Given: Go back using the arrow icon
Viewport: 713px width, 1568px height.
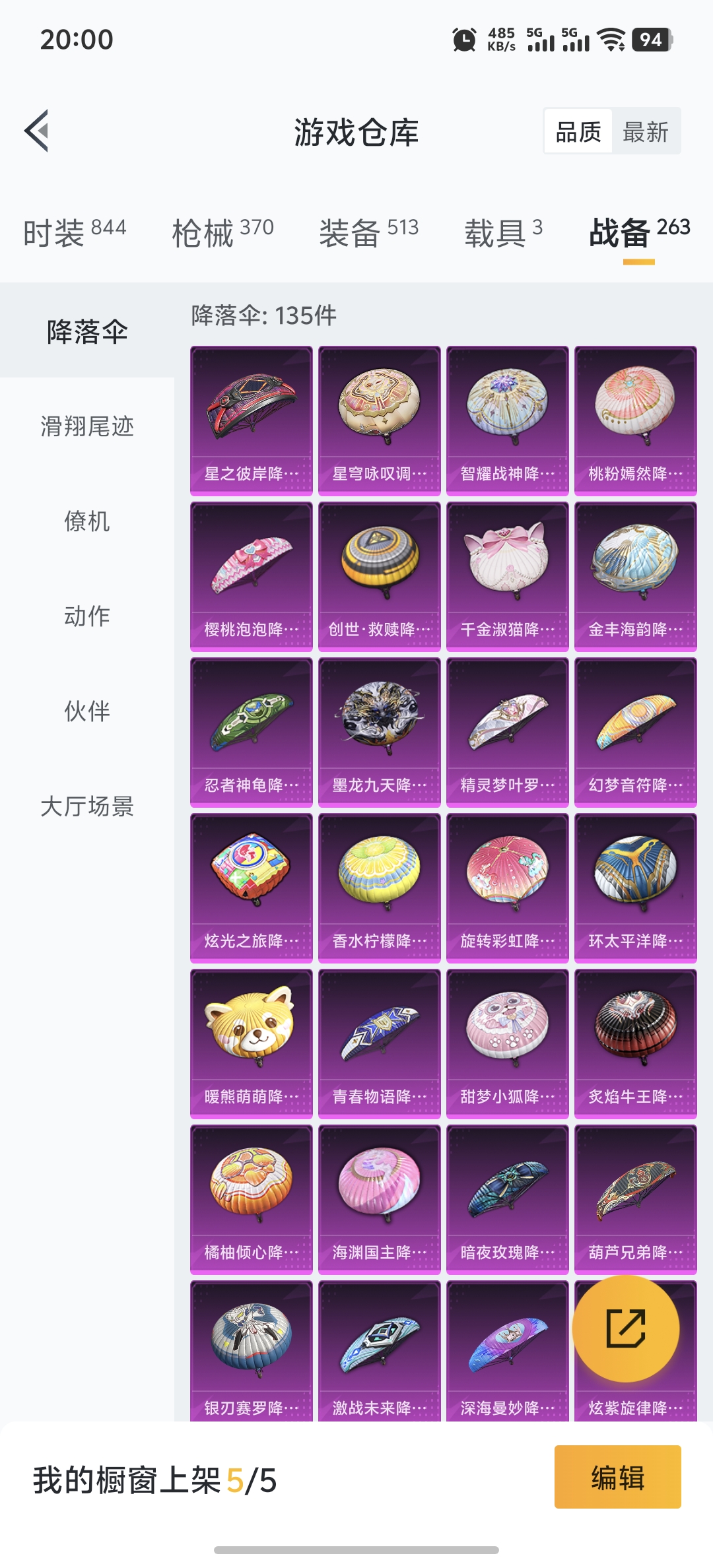Looking at the screenshot, I should point(37,131).
